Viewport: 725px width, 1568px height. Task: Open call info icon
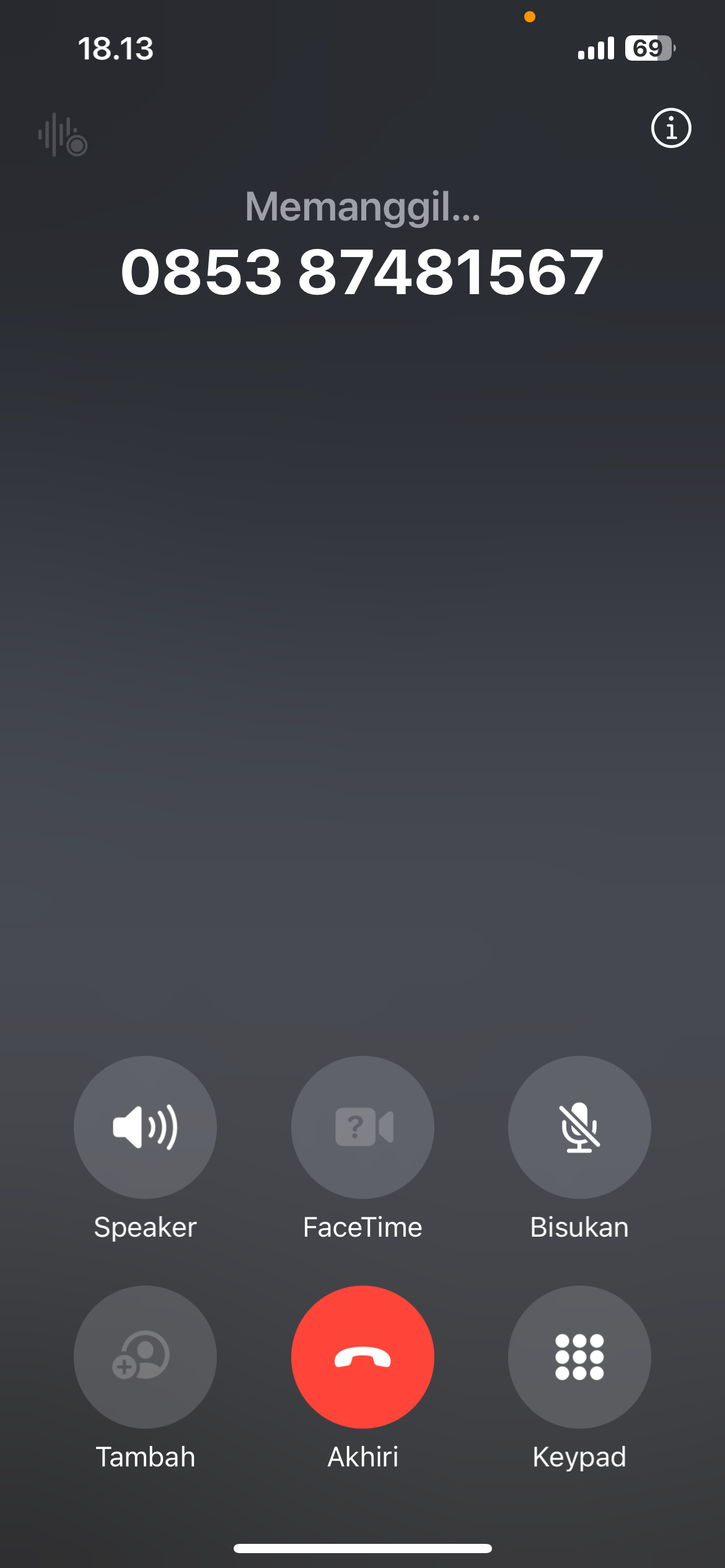pyautogui.click(x=671, y=128)
